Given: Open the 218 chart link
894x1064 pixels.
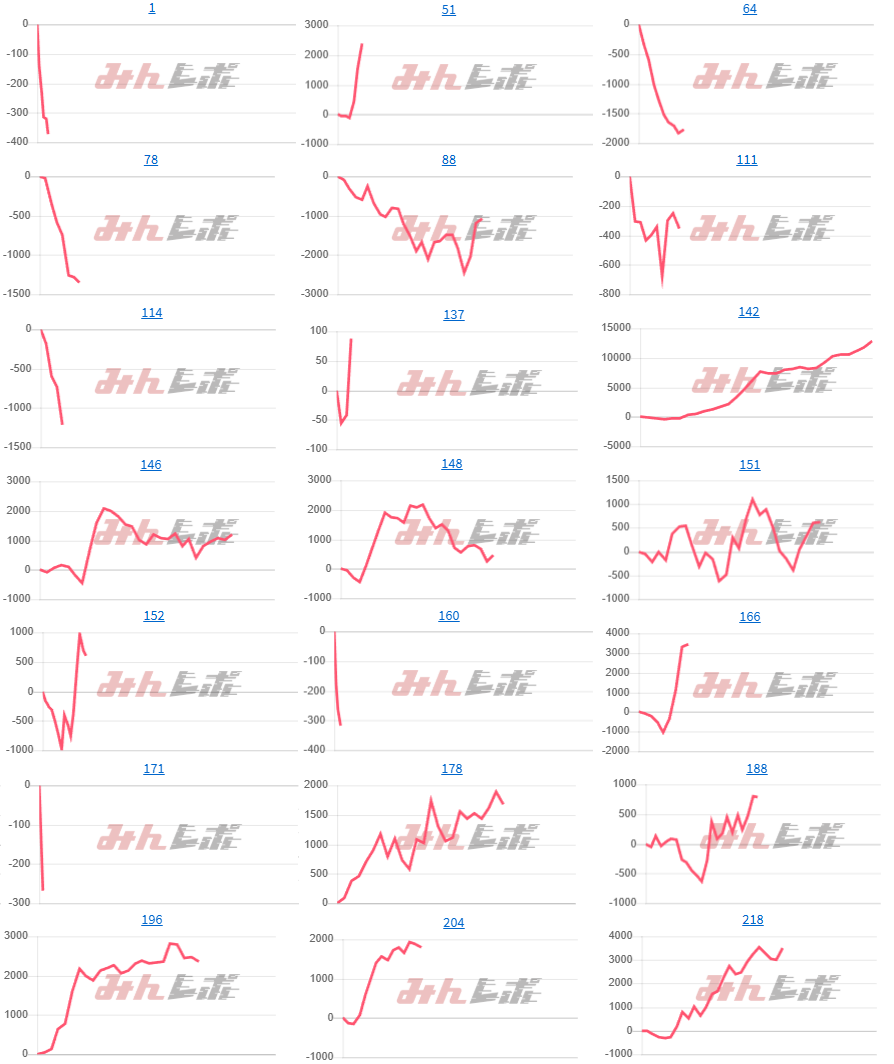Looking at the screenshot, I should [753, 920].
